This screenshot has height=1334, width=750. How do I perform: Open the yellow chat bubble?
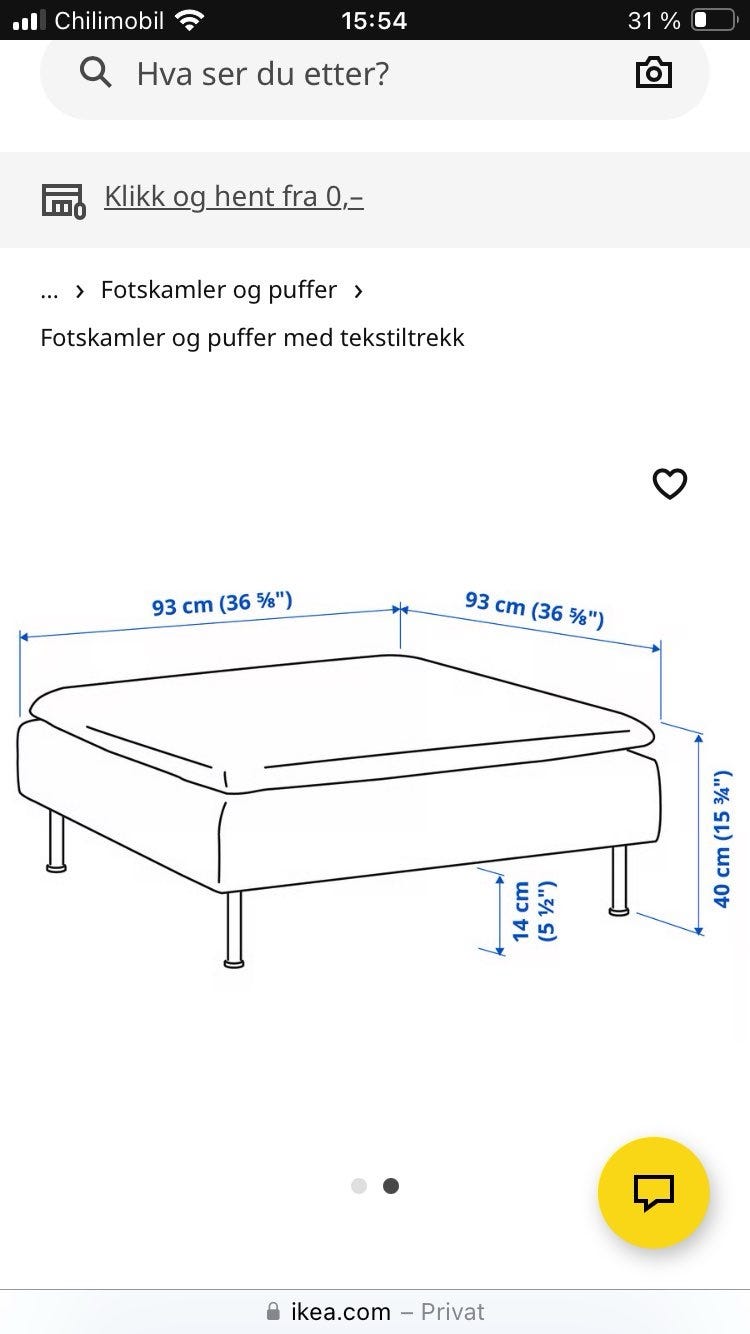652,1192
